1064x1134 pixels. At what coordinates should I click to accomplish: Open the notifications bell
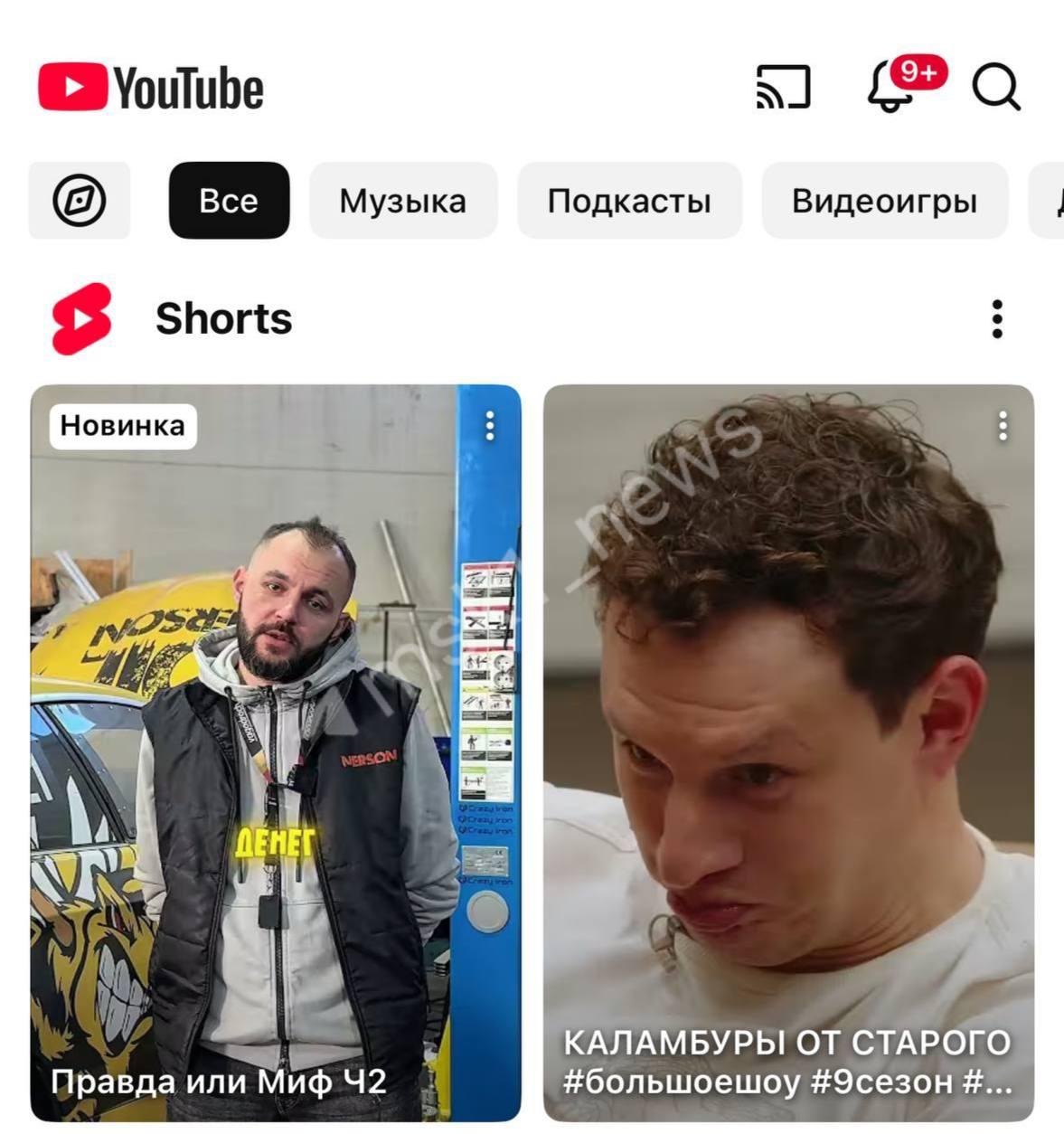tap(892, 90)
